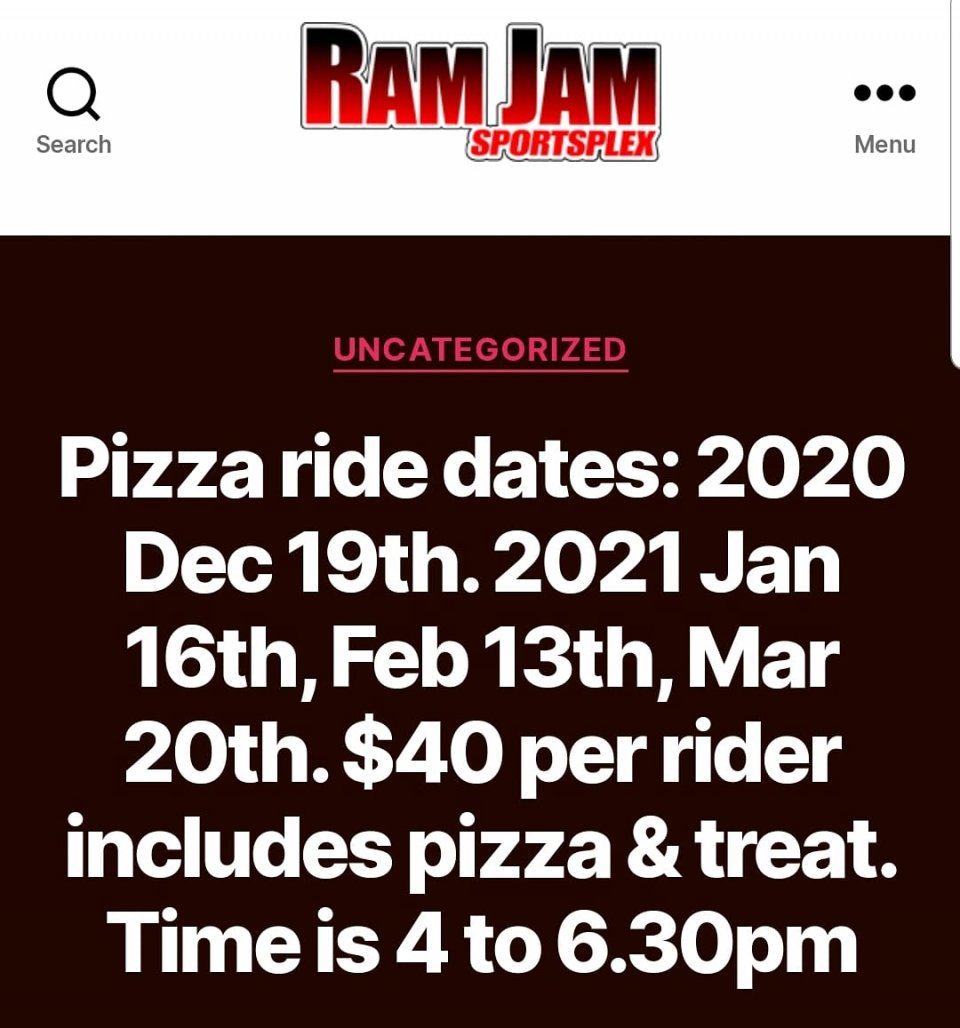Tap the Ram Jam Sportsplex logo
This screenshot has height=1028, width=960.
[x=481, y=93]
